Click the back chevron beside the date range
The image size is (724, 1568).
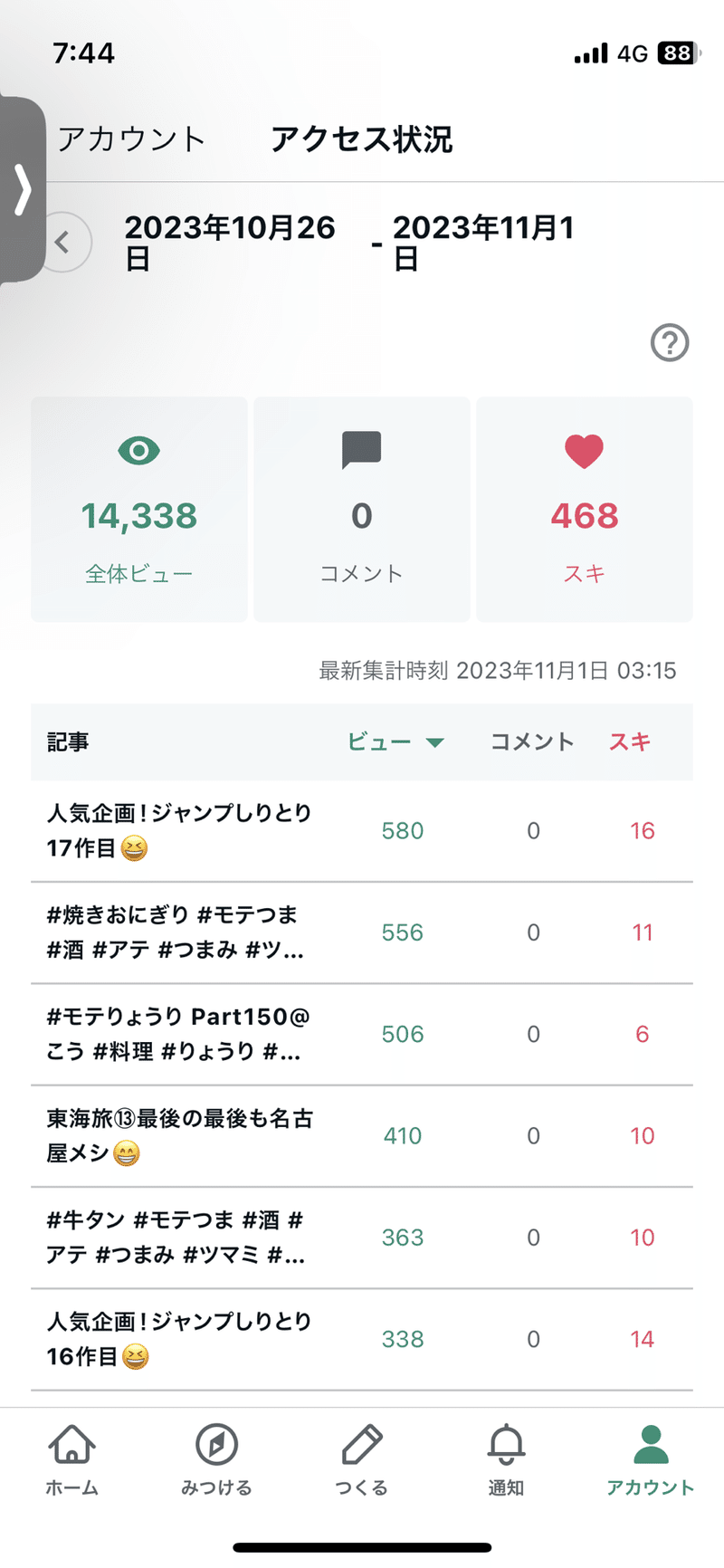point(62,243)
